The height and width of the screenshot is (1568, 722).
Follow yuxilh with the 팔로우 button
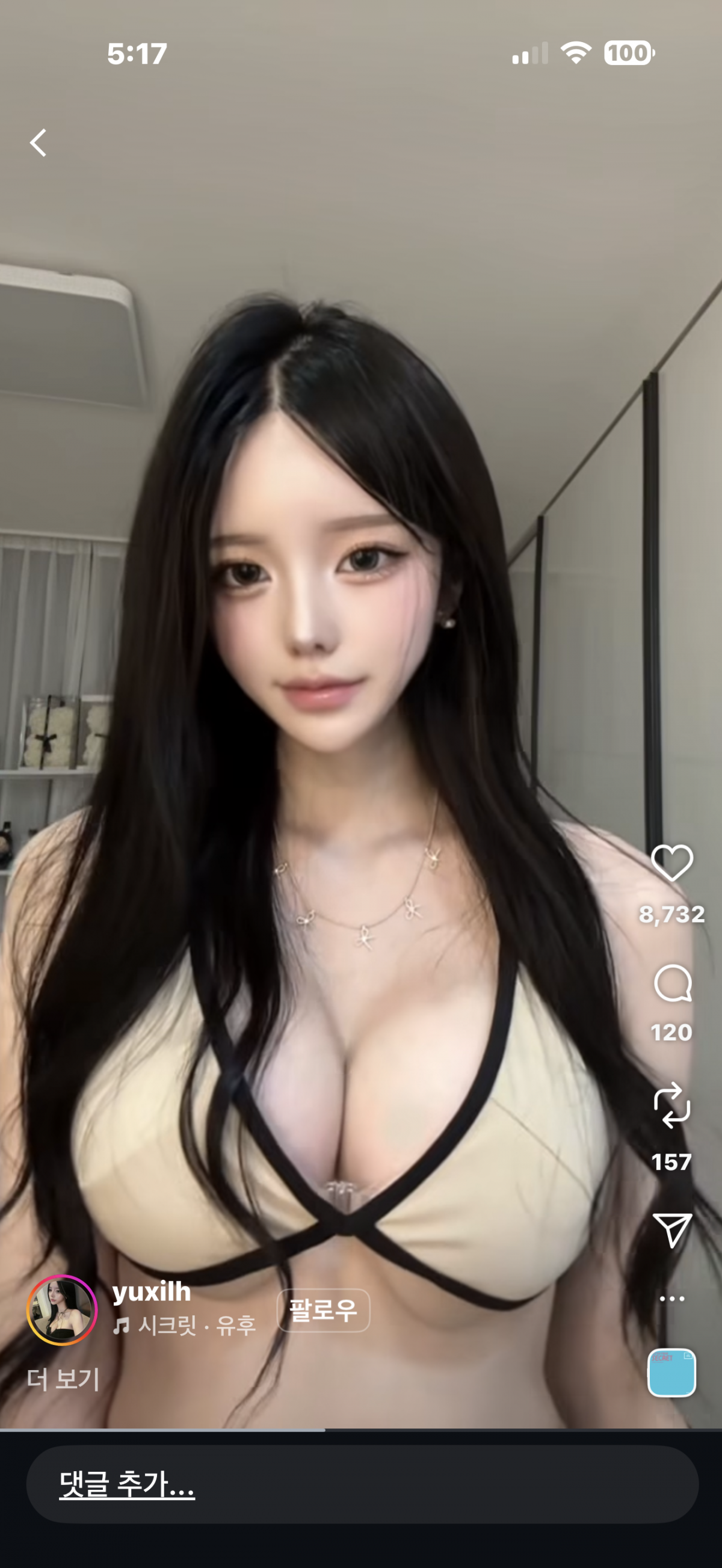pyautogui.click(x=323, y=1311)
